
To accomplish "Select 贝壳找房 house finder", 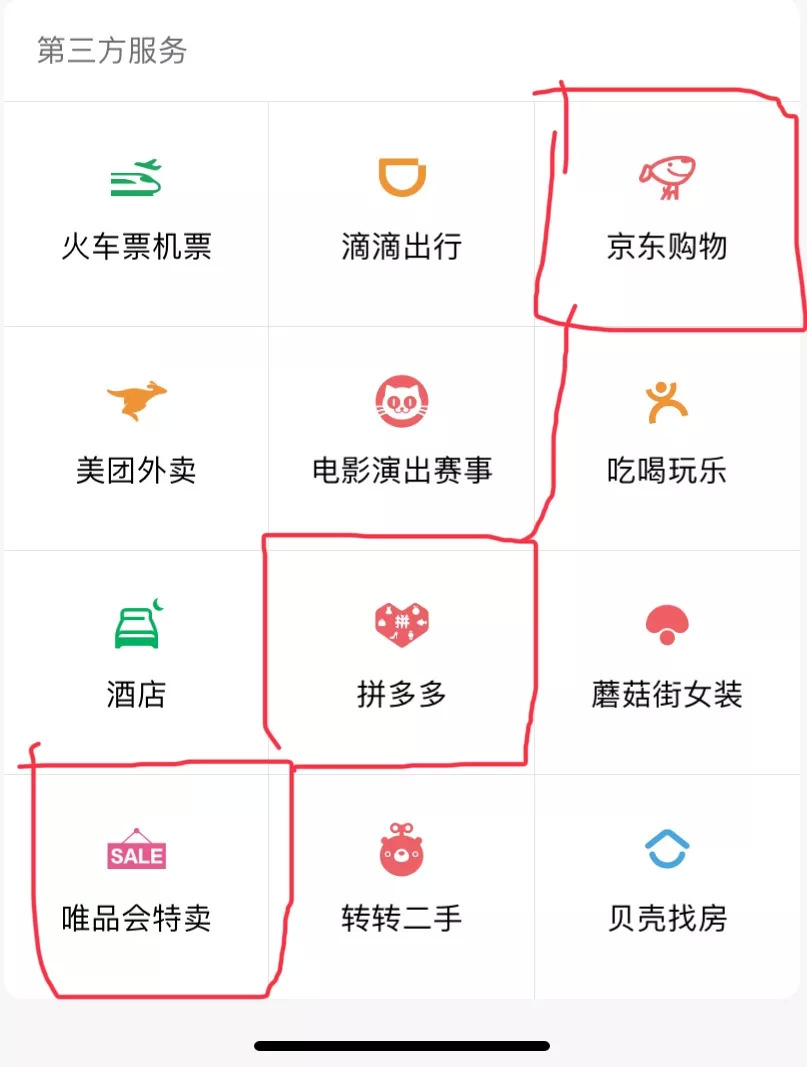I will 667,884.
